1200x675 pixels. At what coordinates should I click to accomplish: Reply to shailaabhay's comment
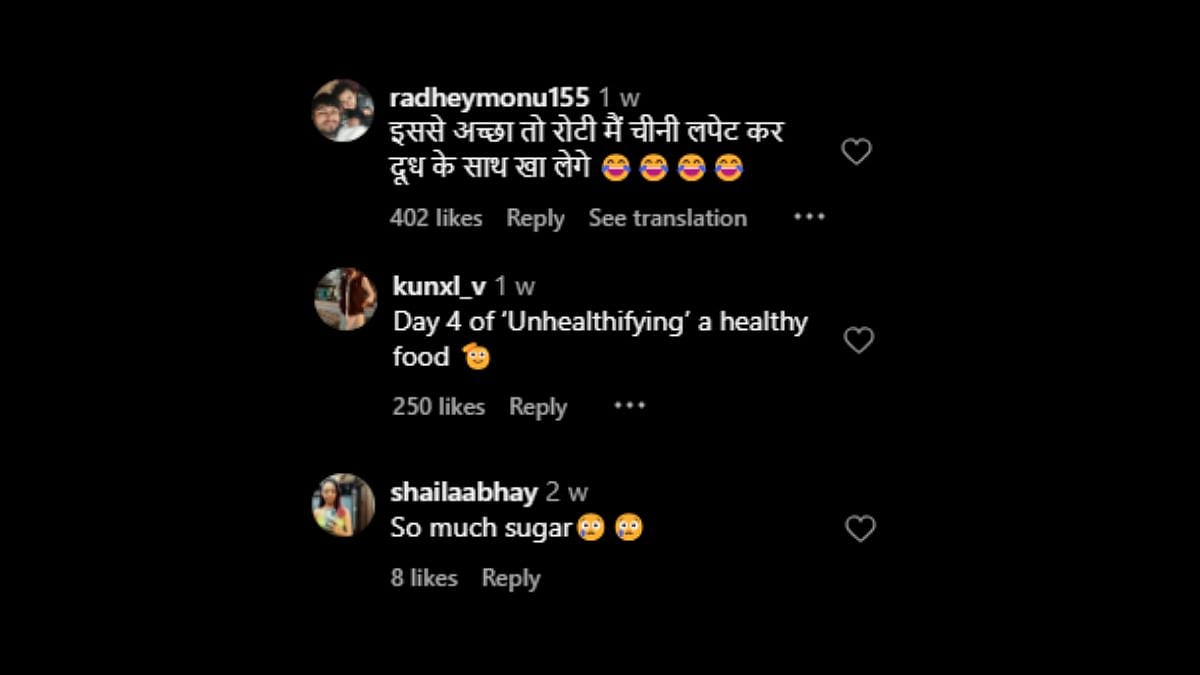coord(511,578)
